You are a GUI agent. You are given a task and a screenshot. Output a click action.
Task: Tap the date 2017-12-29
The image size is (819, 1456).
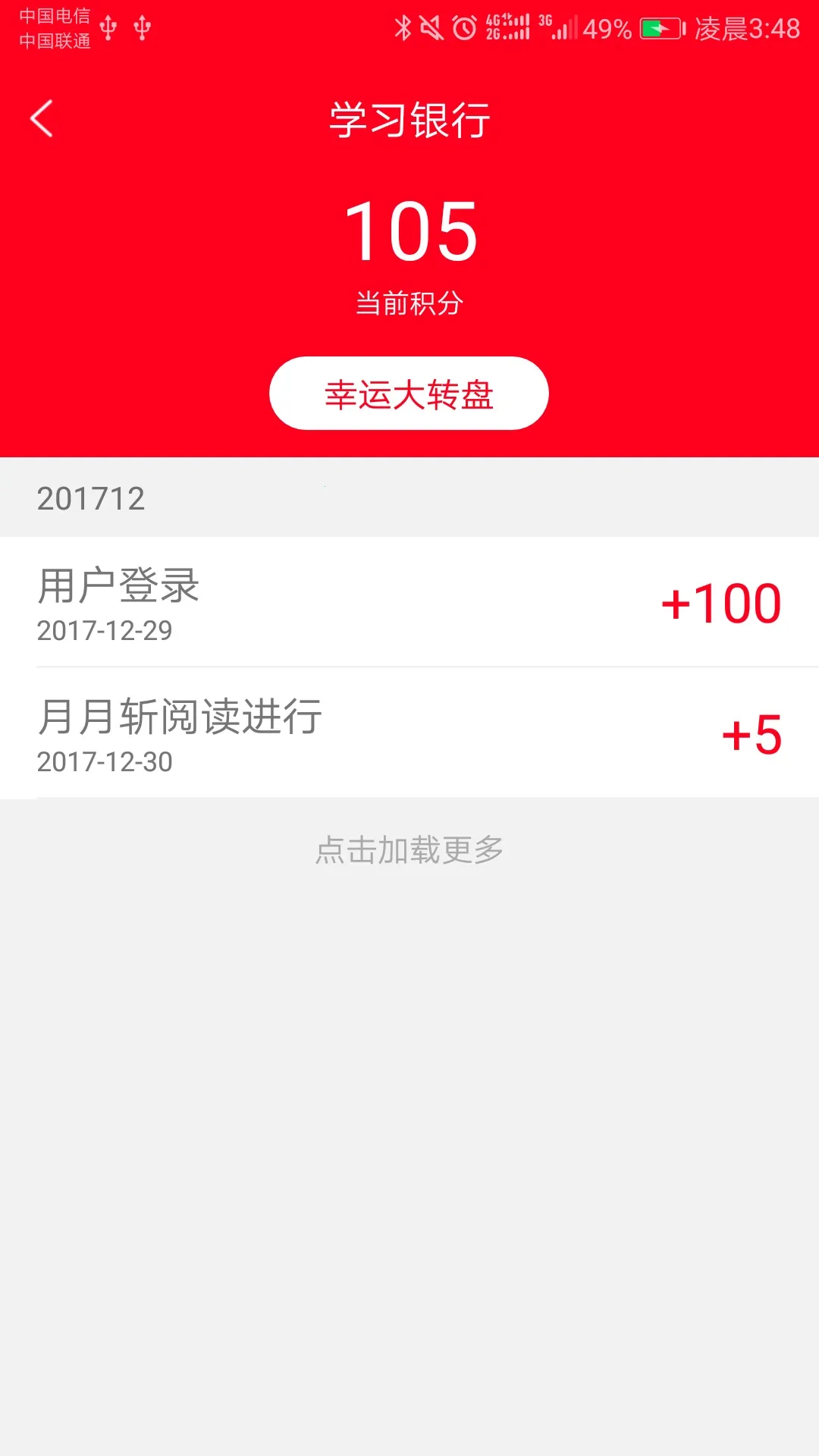click(x=105, y=632)
